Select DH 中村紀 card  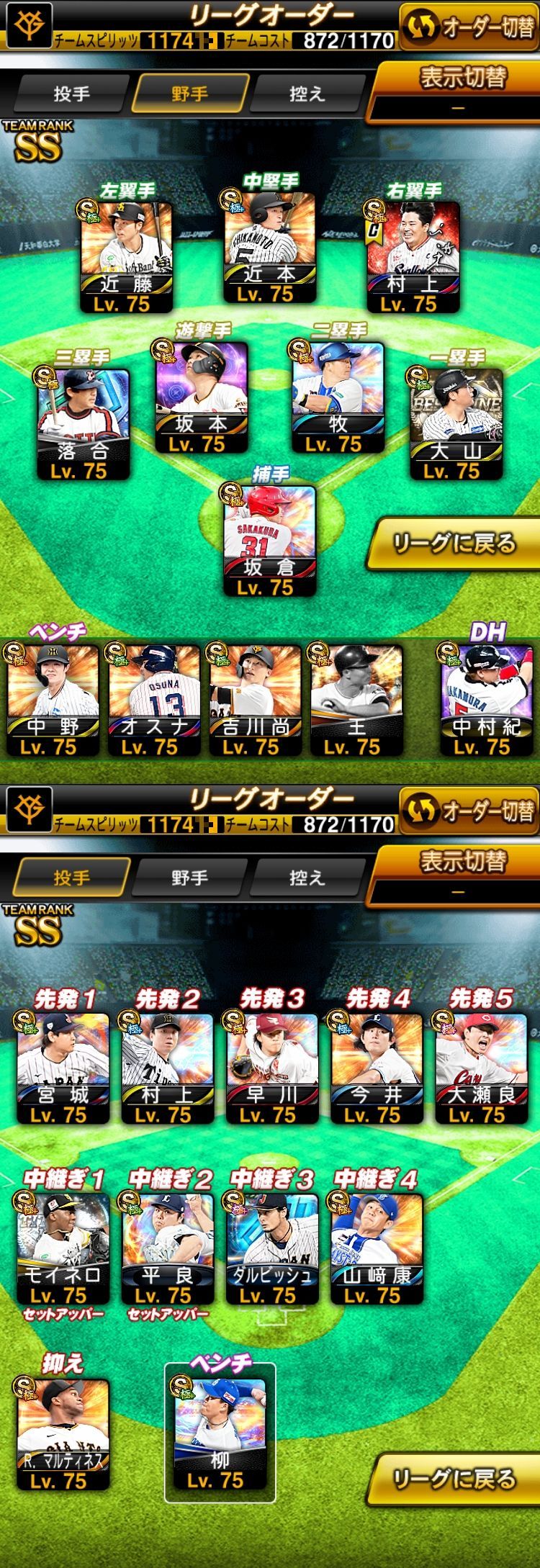486,700
